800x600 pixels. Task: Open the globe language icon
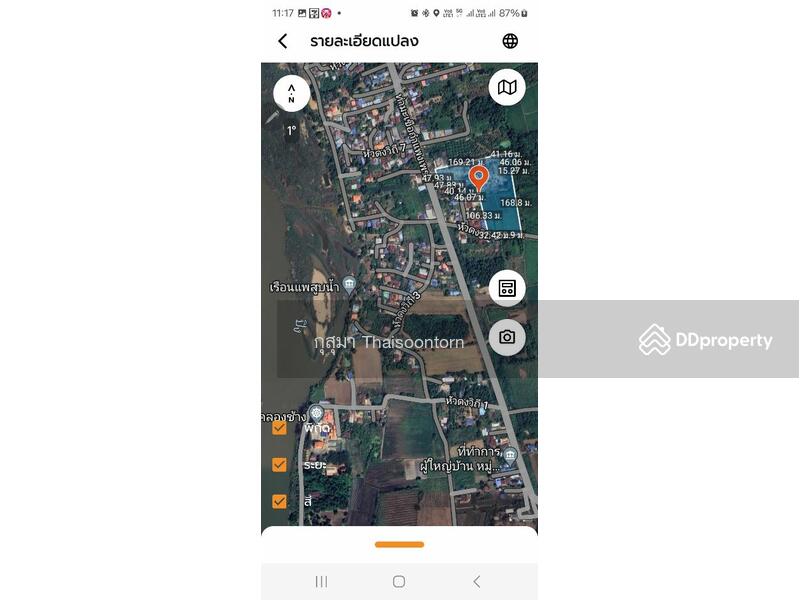click(x=510, y=41)
